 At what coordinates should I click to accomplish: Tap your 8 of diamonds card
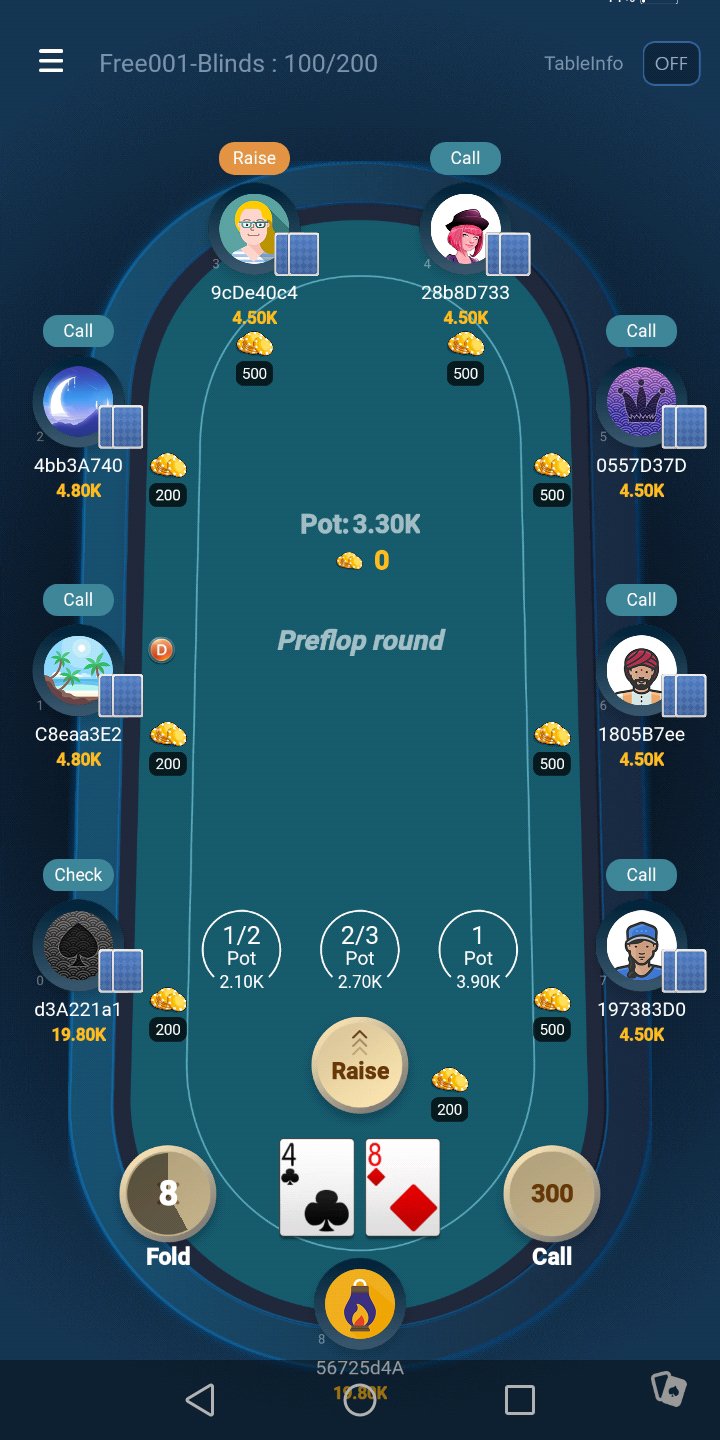[402, 1187]
